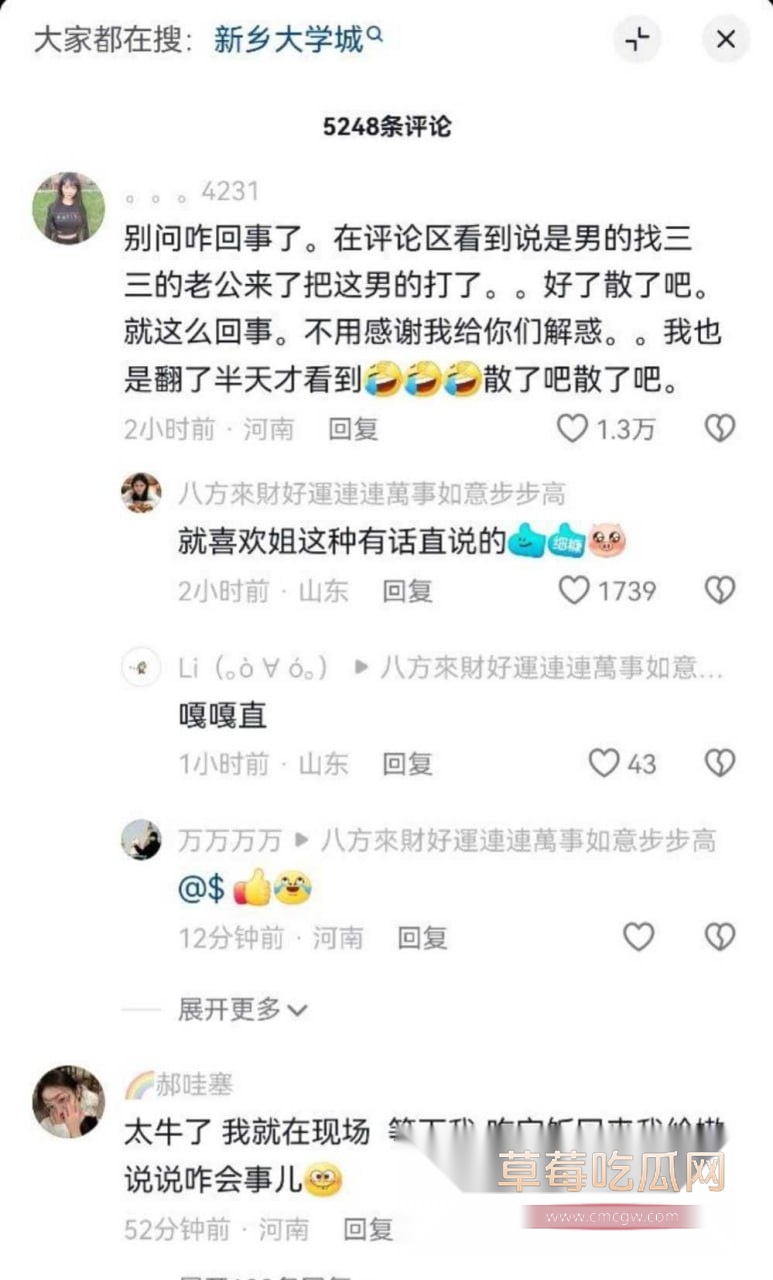Collapse the comments panel with the shrink icon
Viewport: 773px width, 1280px height.
pos(637,40)
